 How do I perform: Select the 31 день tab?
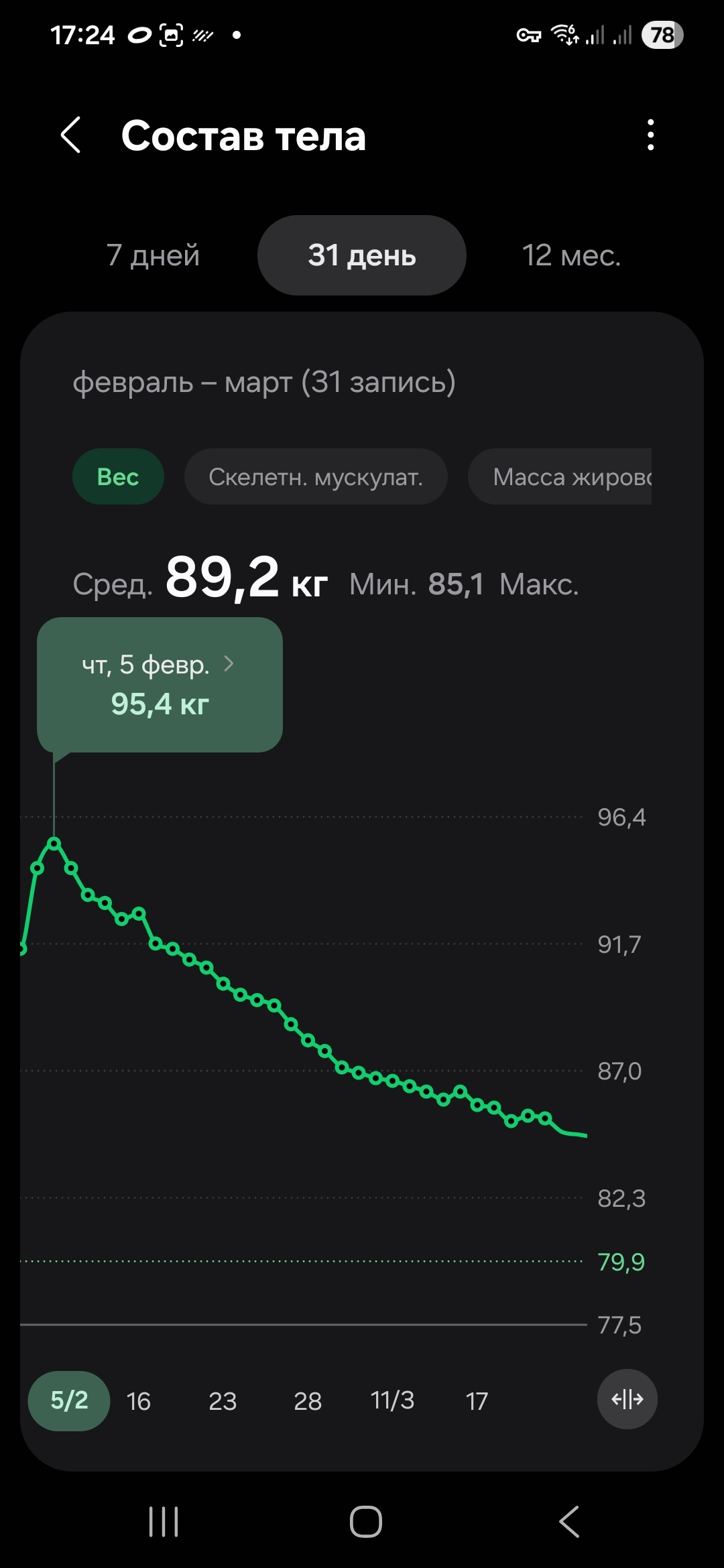[362, 255]
